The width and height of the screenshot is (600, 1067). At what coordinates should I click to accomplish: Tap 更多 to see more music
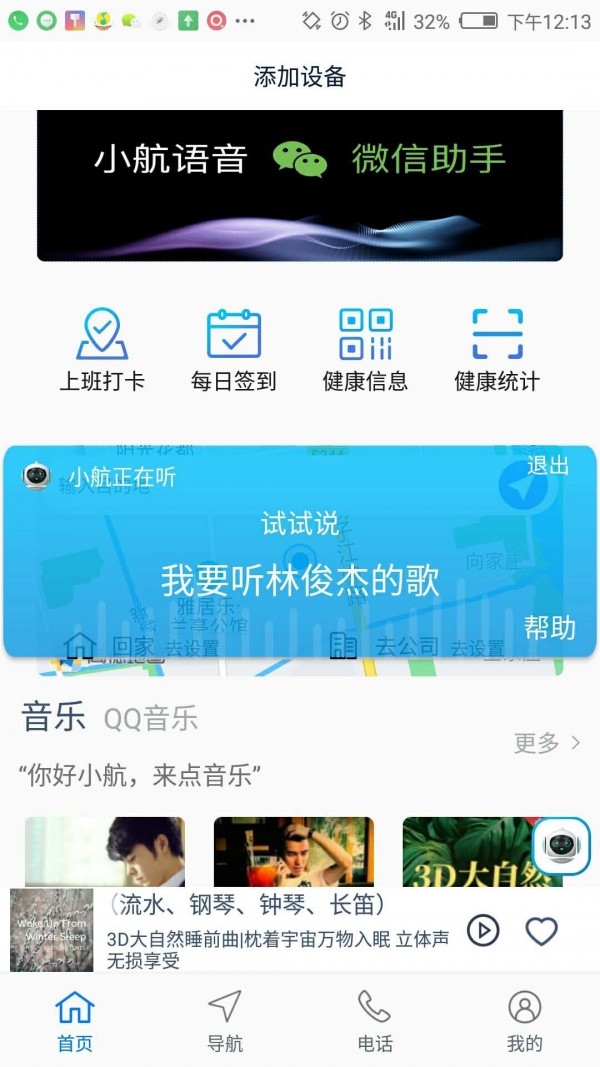(x=546, y=743)
